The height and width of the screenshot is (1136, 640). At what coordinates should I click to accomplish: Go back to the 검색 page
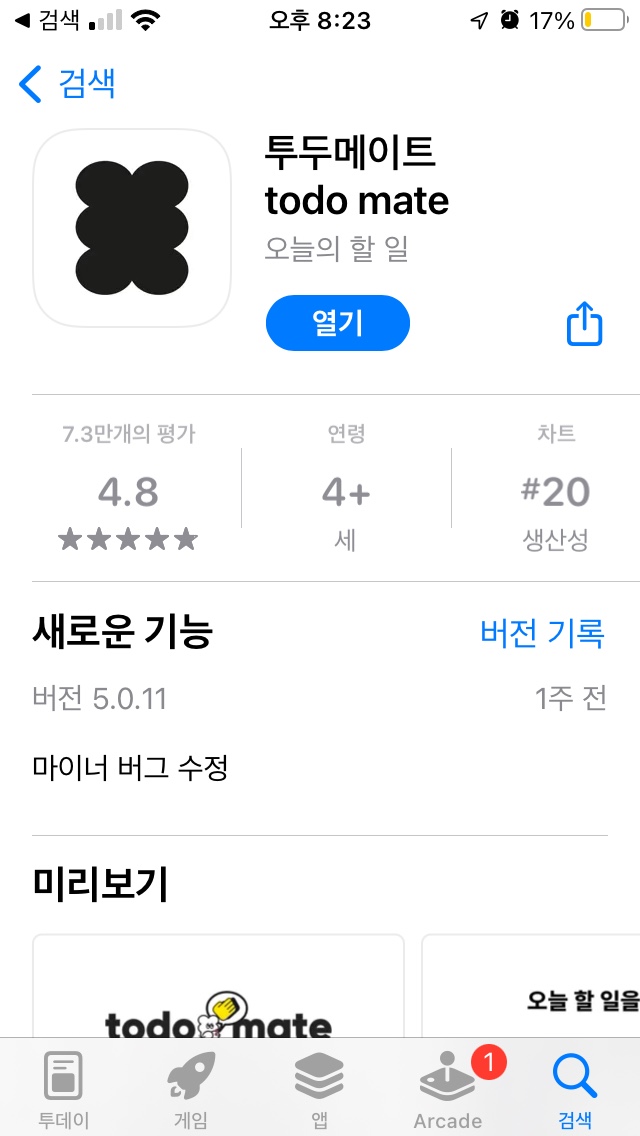click(x=67, y=84)
